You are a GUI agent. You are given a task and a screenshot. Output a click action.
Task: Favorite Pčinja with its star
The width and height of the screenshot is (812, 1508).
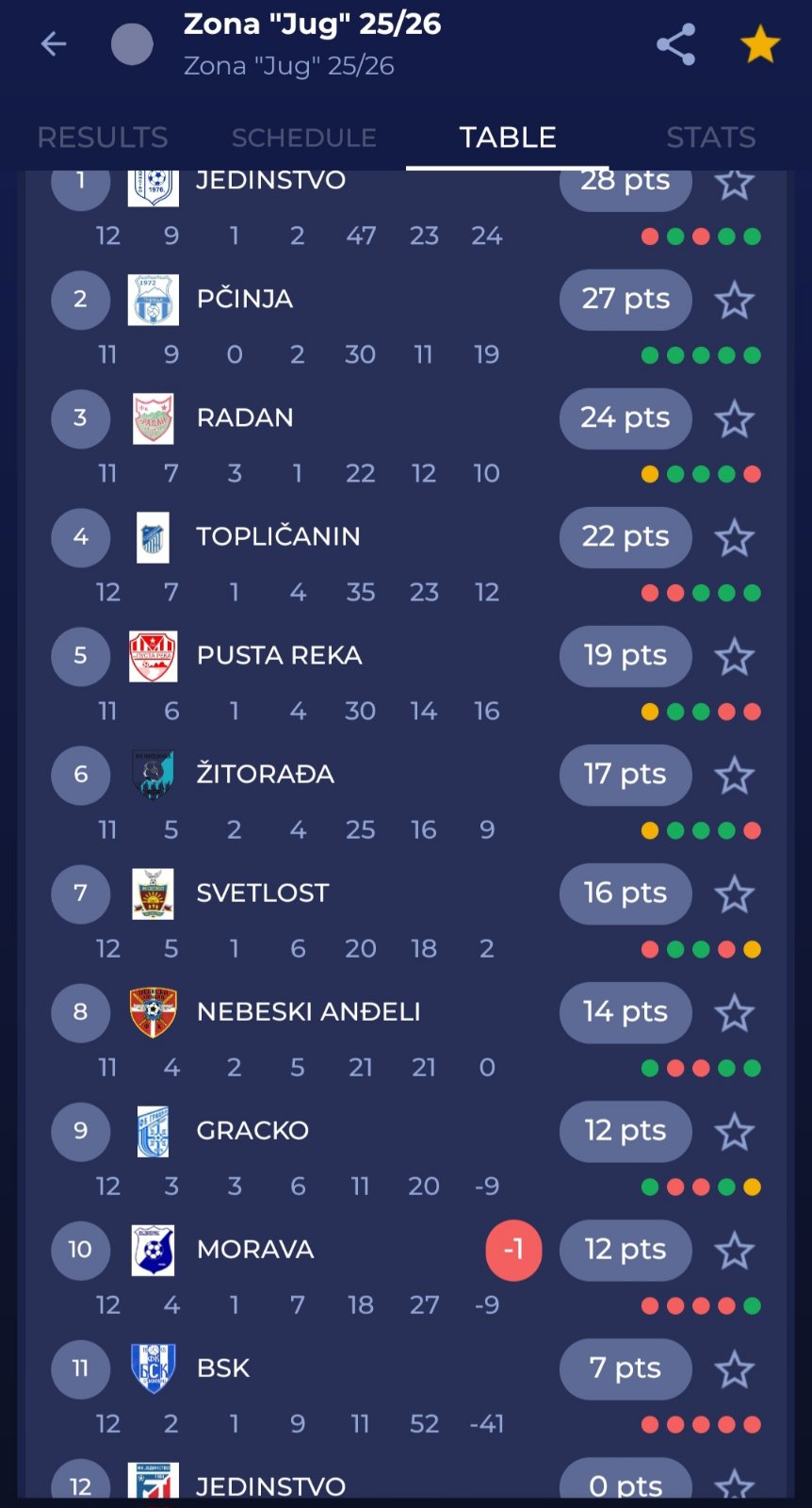click(x=734, y=301)
